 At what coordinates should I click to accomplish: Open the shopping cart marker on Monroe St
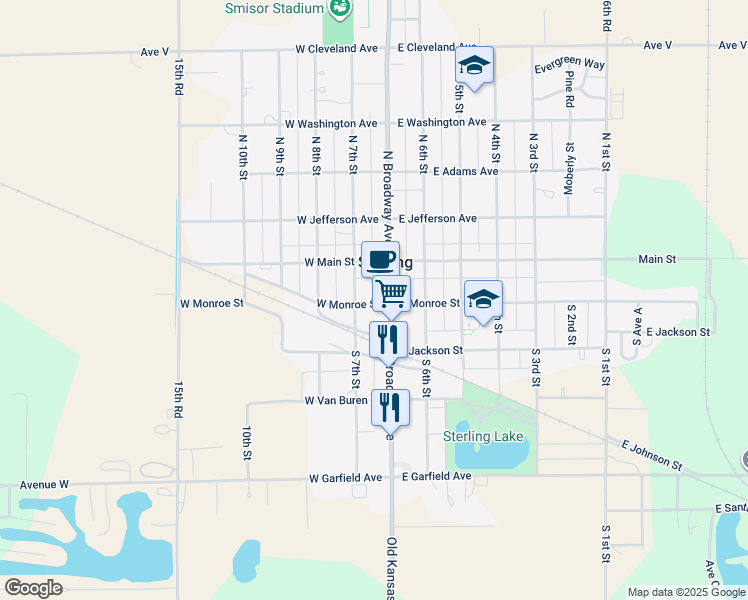[x=391, y=295]
